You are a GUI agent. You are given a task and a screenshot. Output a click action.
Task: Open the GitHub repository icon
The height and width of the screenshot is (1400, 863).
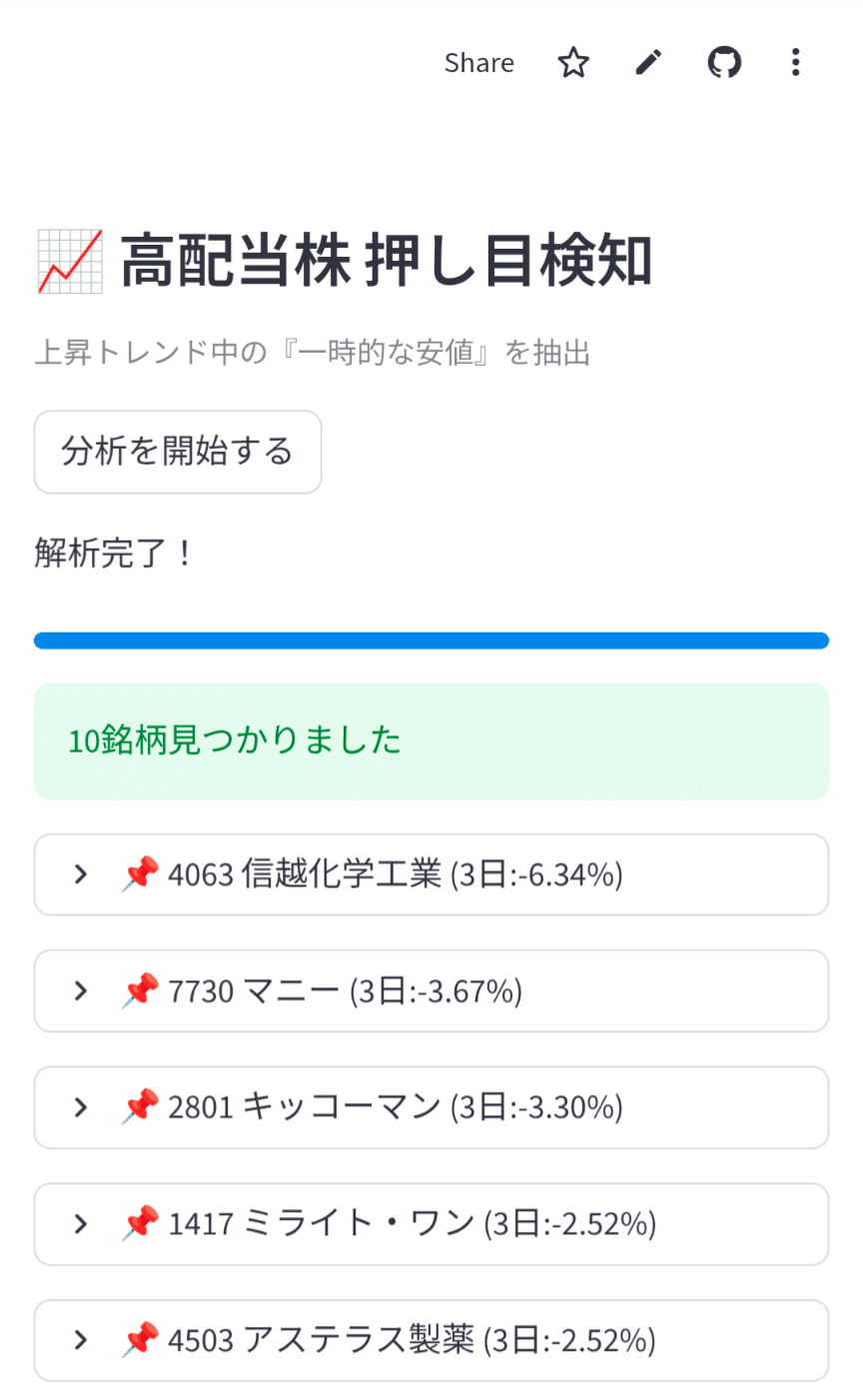coord(723,62)
